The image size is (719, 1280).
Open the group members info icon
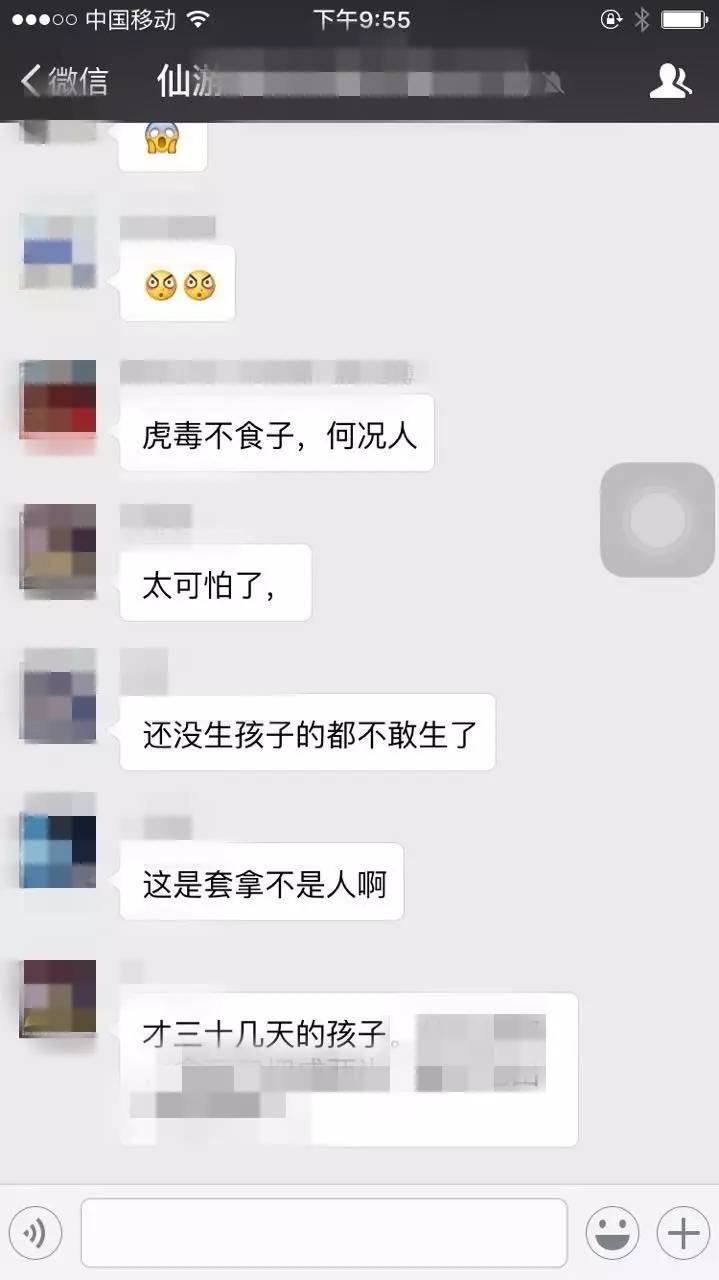pos(670,80)
